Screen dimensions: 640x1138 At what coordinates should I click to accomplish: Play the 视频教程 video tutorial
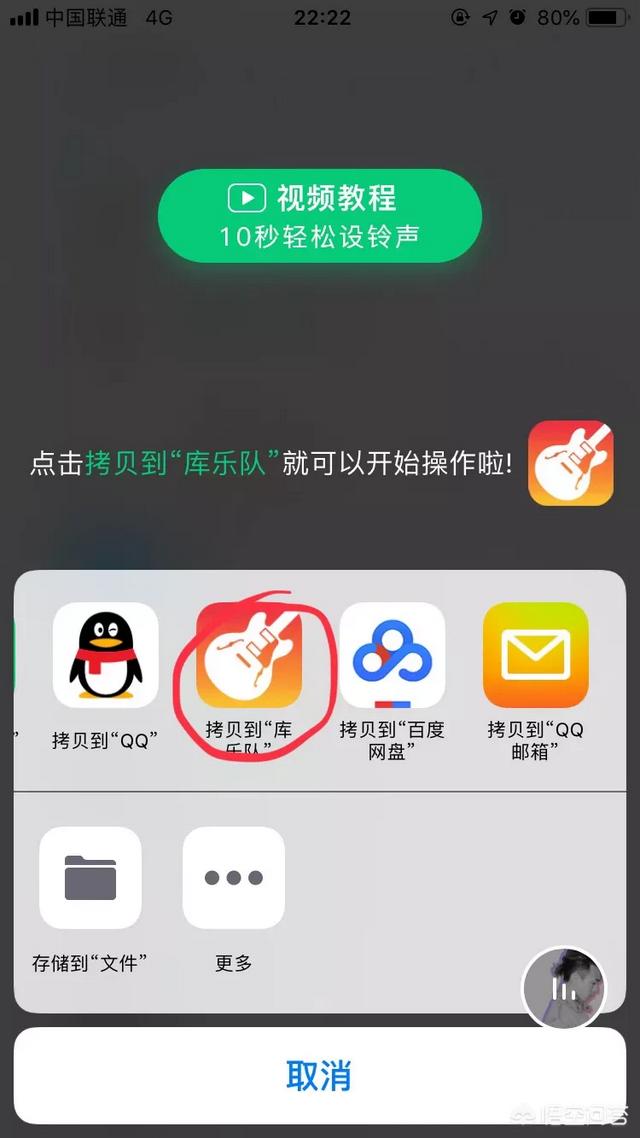(x=319, y=216)
